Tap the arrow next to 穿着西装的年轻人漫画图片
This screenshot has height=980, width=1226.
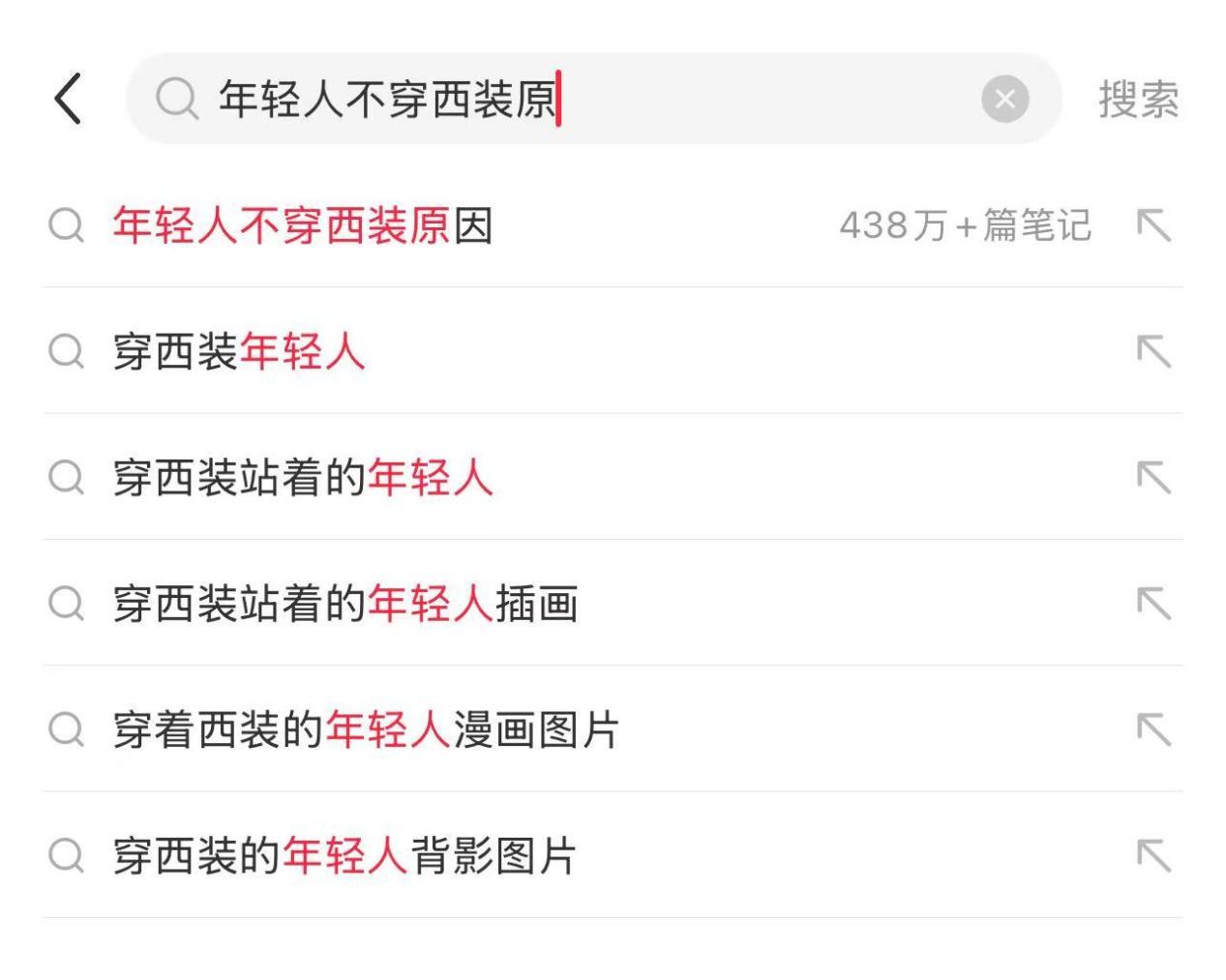click(x=1153, y=729)
